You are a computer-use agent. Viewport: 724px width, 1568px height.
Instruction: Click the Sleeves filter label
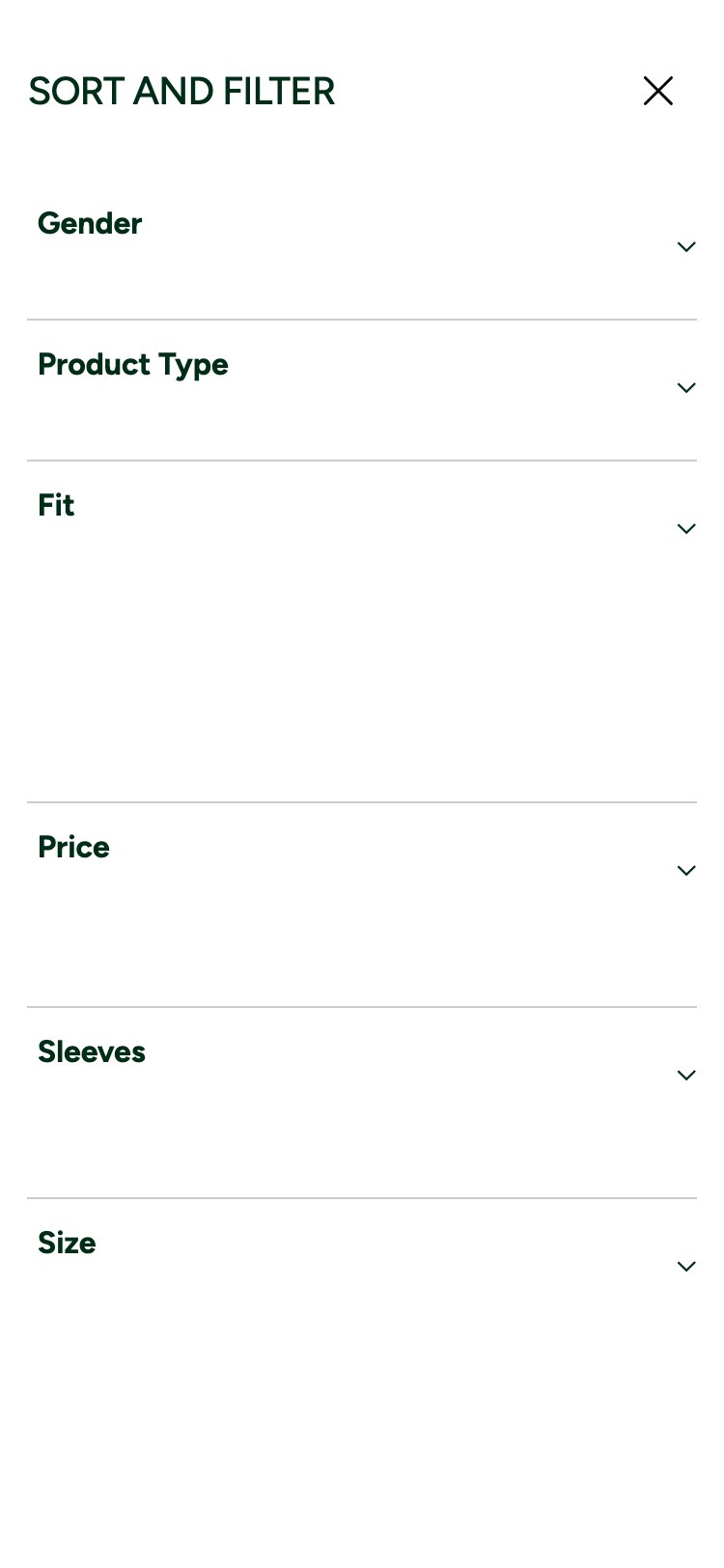click(x=92, y=1052)
